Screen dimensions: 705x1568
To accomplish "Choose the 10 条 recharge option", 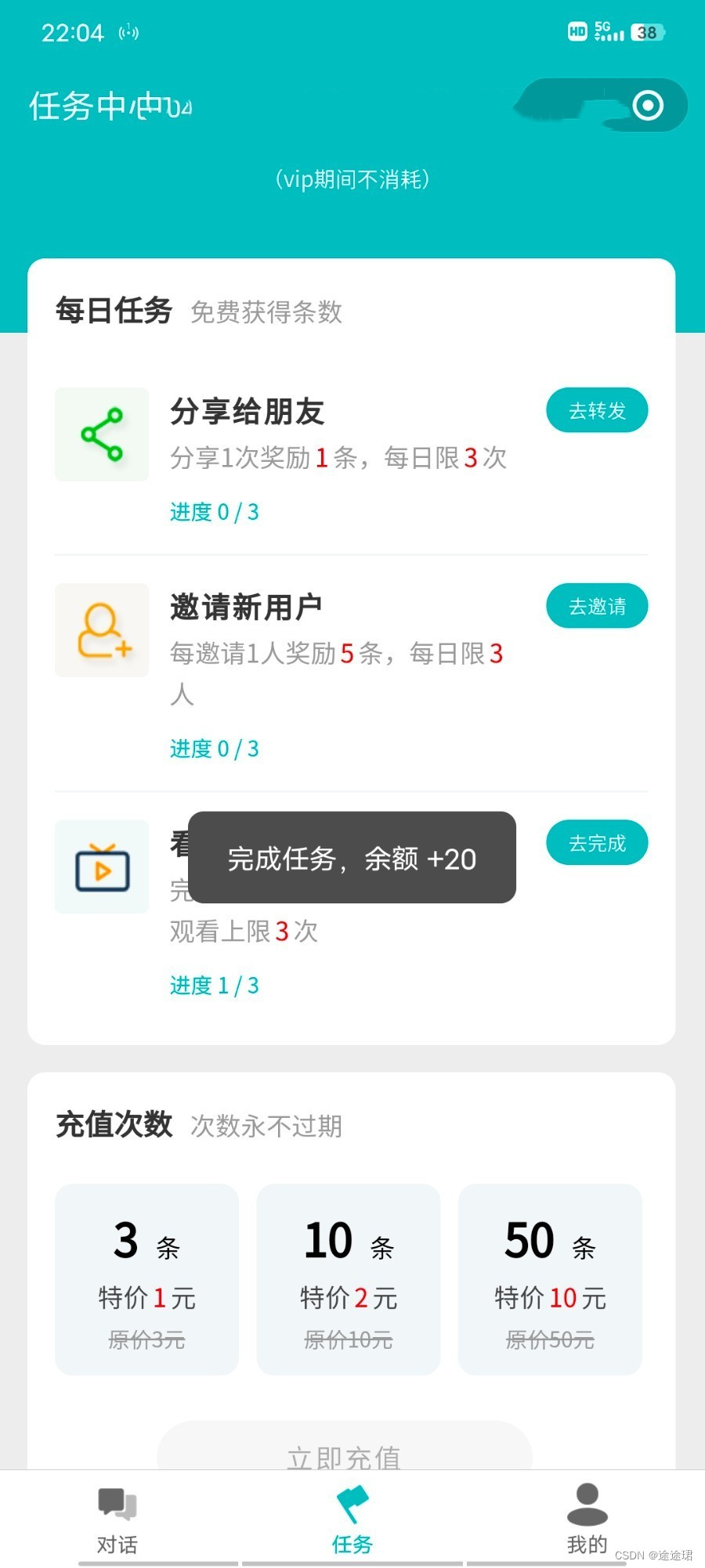I will pos(349,1279).
